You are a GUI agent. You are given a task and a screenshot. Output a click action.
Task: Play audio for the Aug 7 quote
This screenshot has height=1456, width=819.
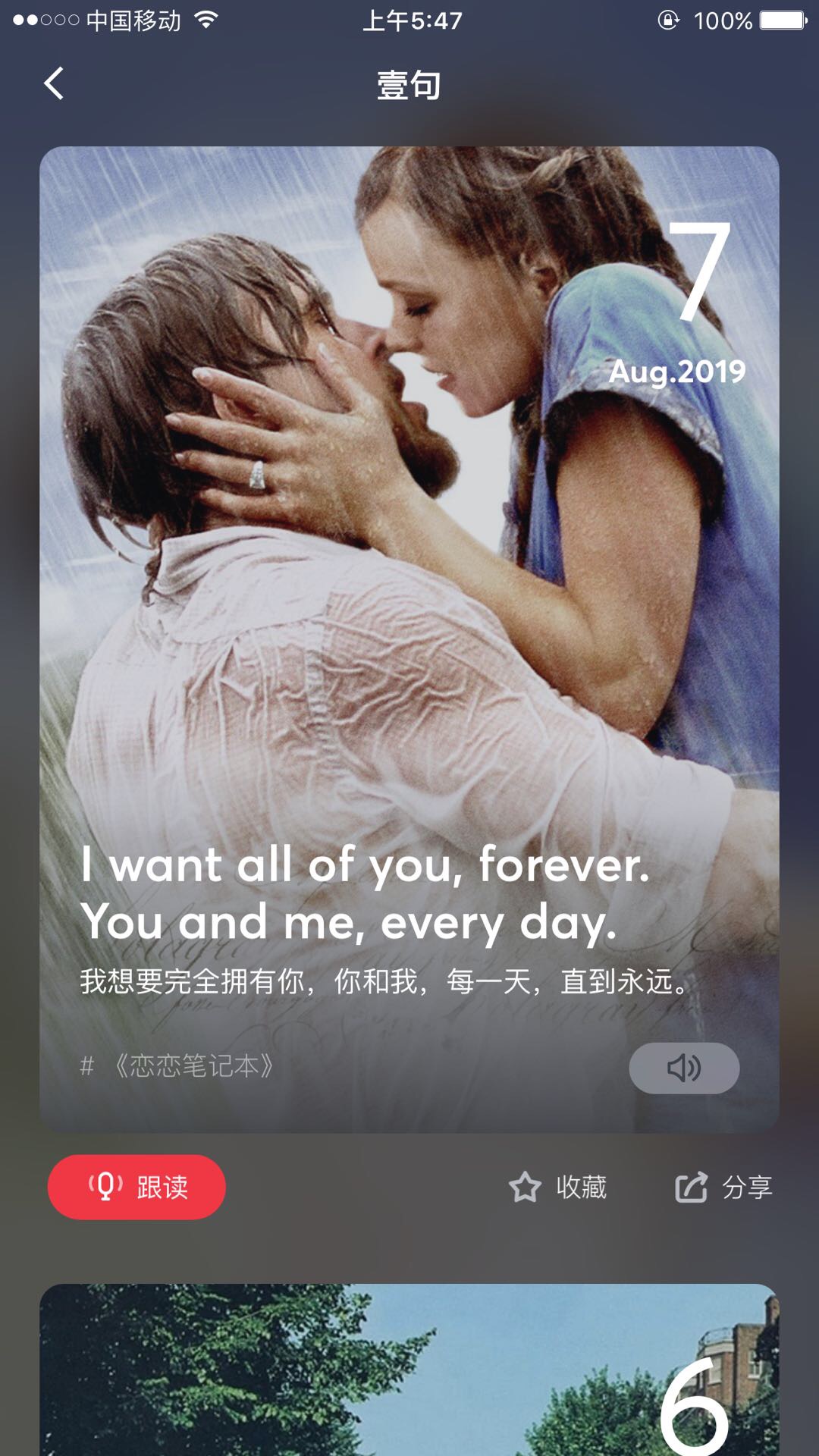click(x=684, y=1068)
